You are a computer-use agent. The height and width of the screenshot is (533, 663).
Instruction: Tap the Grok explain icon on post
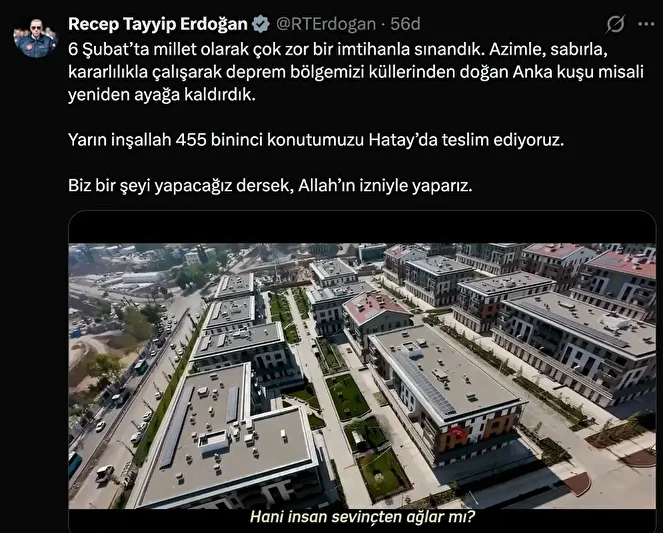[616, 24]
